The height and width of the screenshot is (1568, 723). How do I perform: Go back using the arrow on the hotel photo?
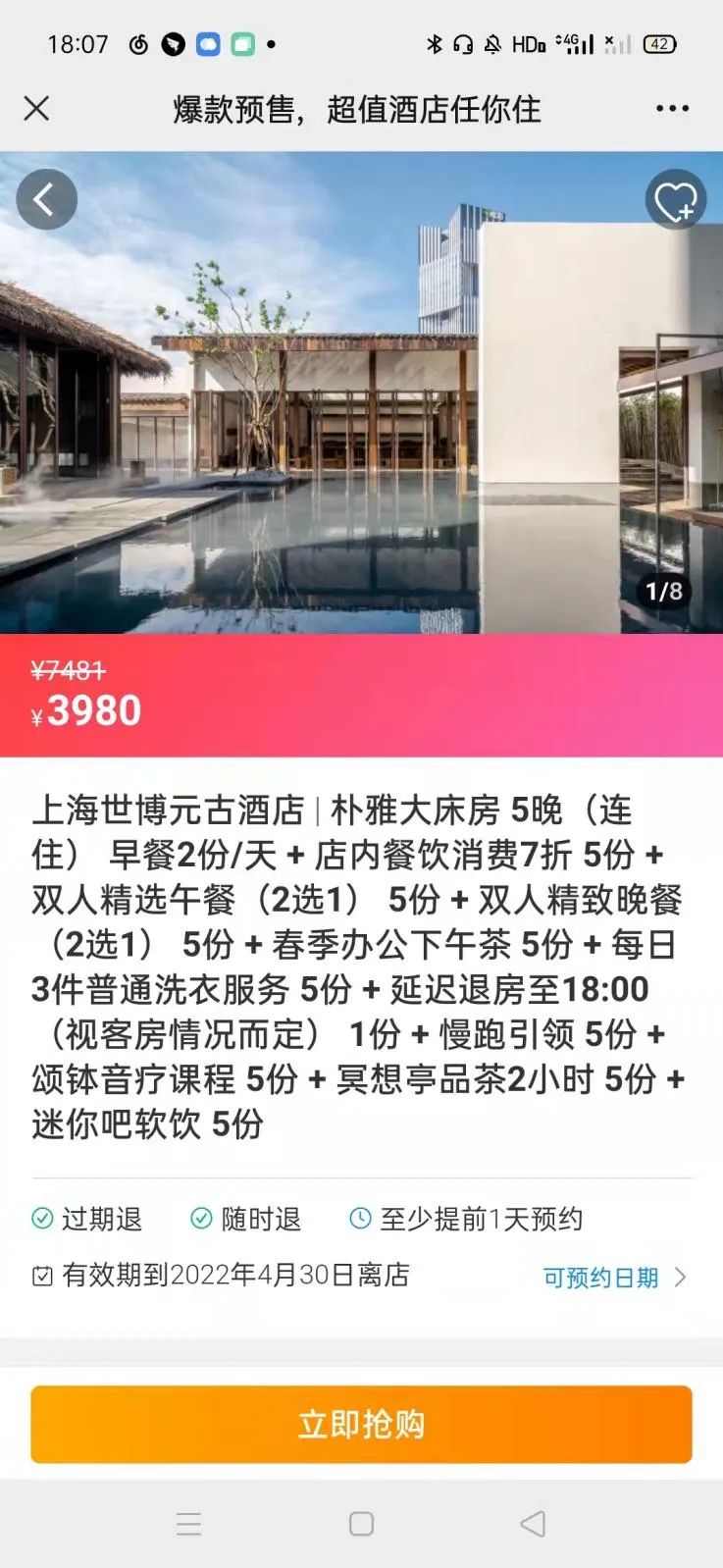pos(45,200)
